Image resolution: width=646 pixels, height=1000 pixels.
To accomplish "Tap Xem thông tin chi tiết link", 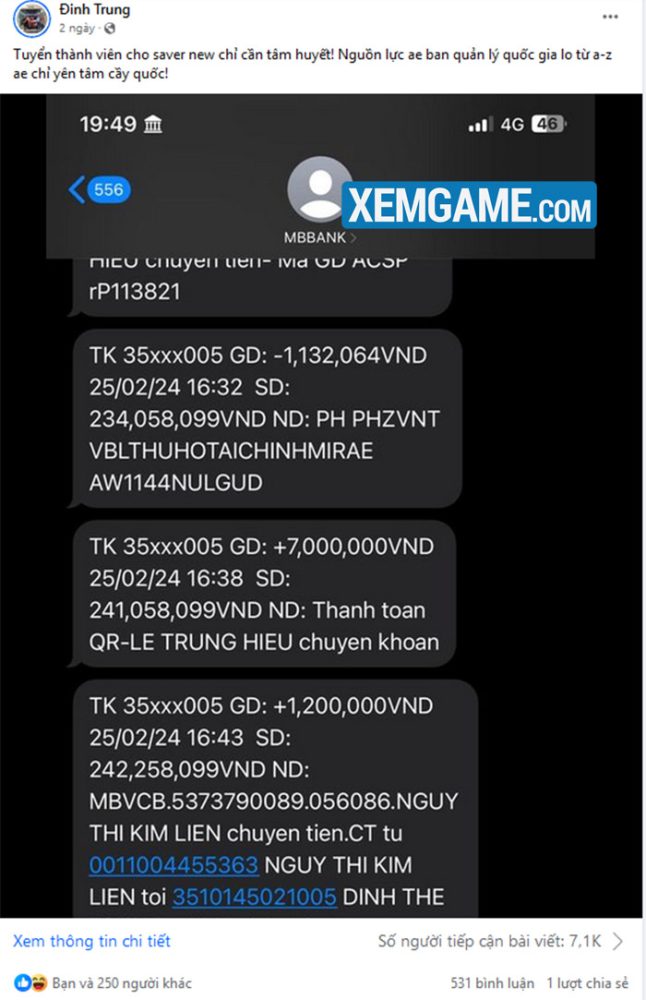I will (92, 941).
